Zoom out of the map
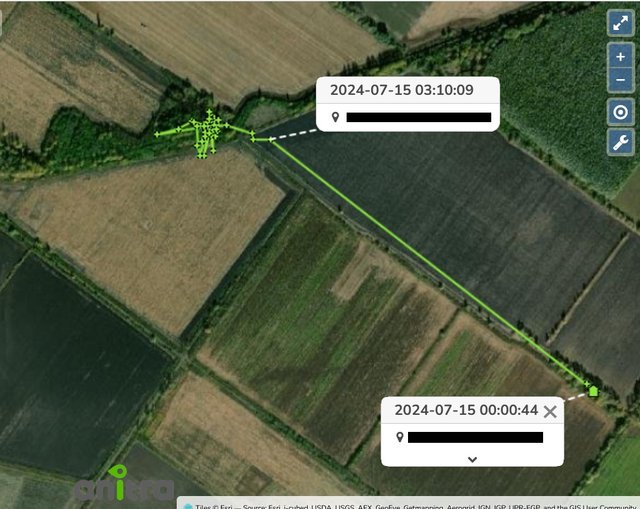Screen dimensions: 640x509 (x=621, y=80)
